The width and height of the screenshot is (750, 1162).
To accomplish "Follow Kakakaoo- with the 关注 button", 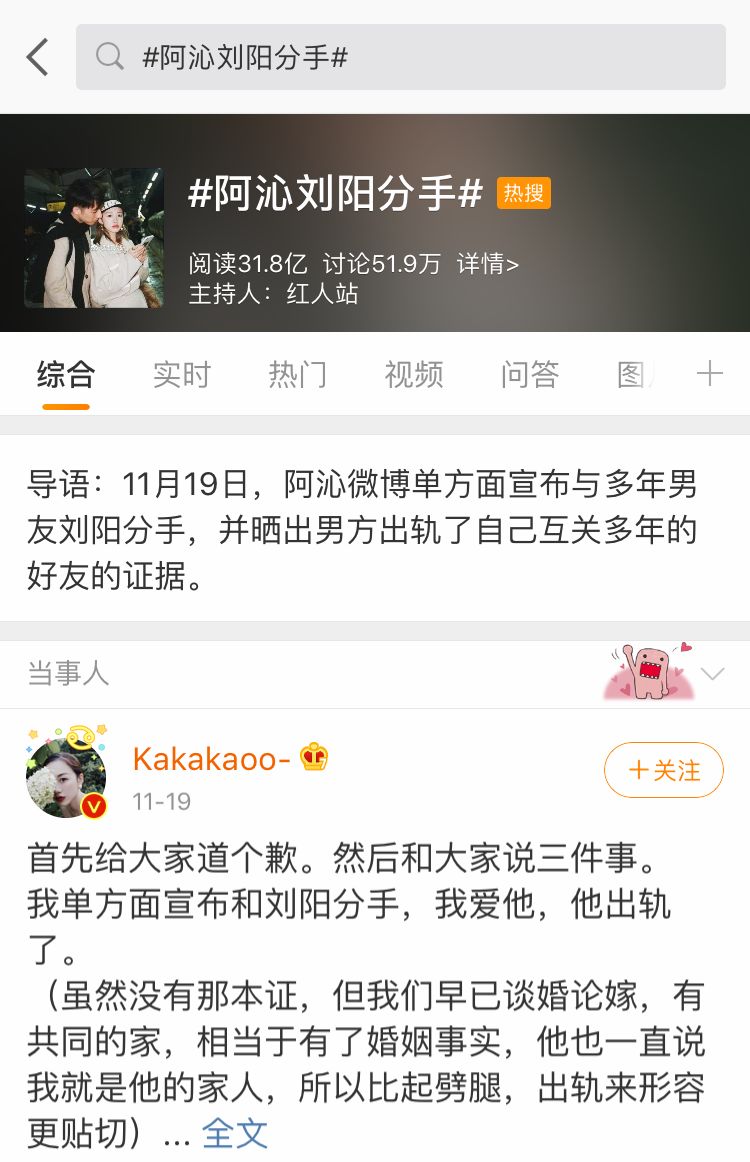I will pyautogui.click(x=663, y=770).
